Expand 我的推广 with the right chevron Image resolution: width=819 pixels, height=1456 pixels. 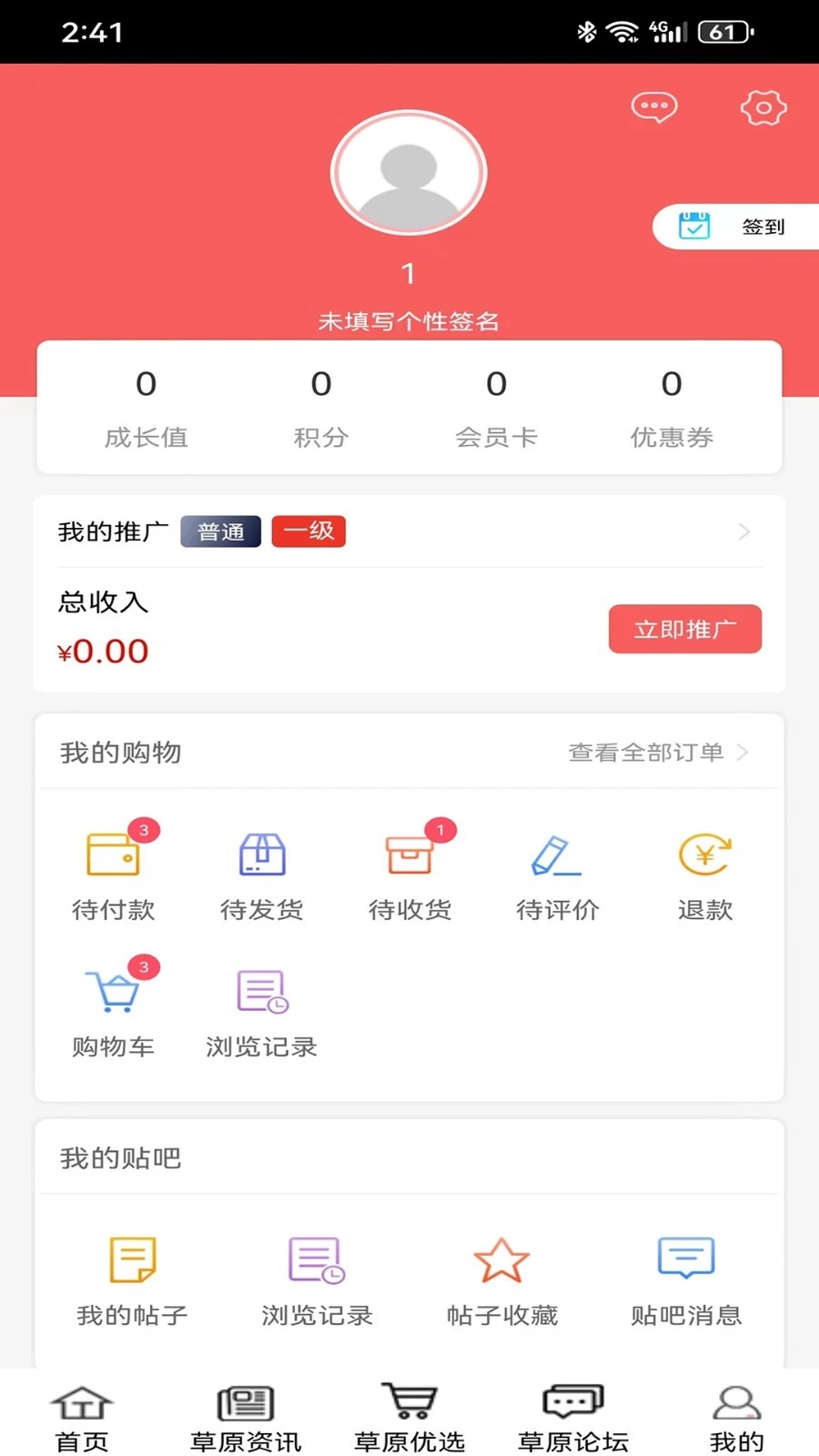coord(744,531)
